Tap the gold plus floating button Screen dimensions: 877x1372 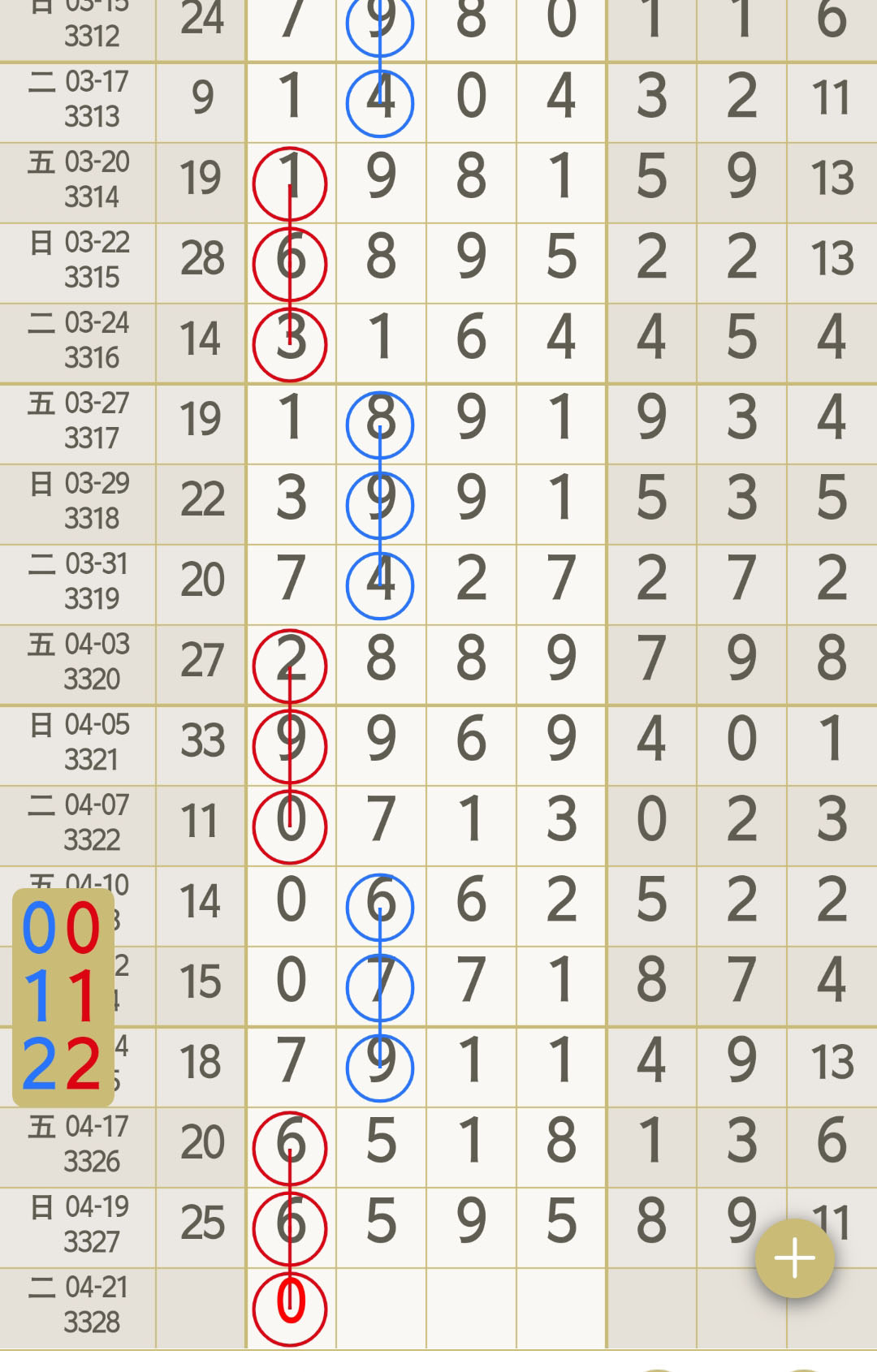(x=794, y=1258)
